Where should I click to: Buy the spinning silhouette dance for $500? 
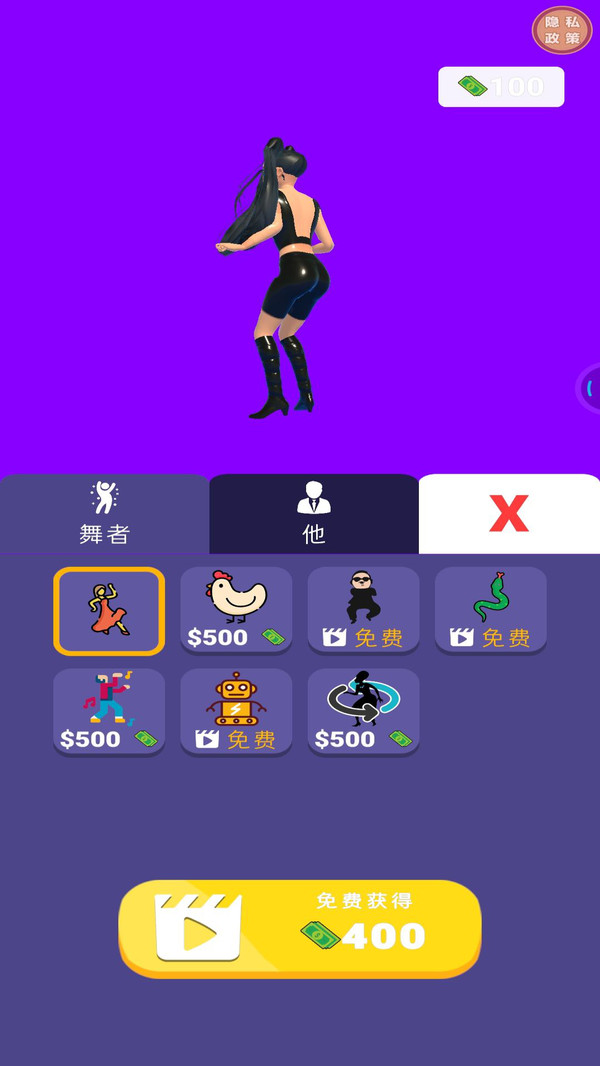point(363,712)
